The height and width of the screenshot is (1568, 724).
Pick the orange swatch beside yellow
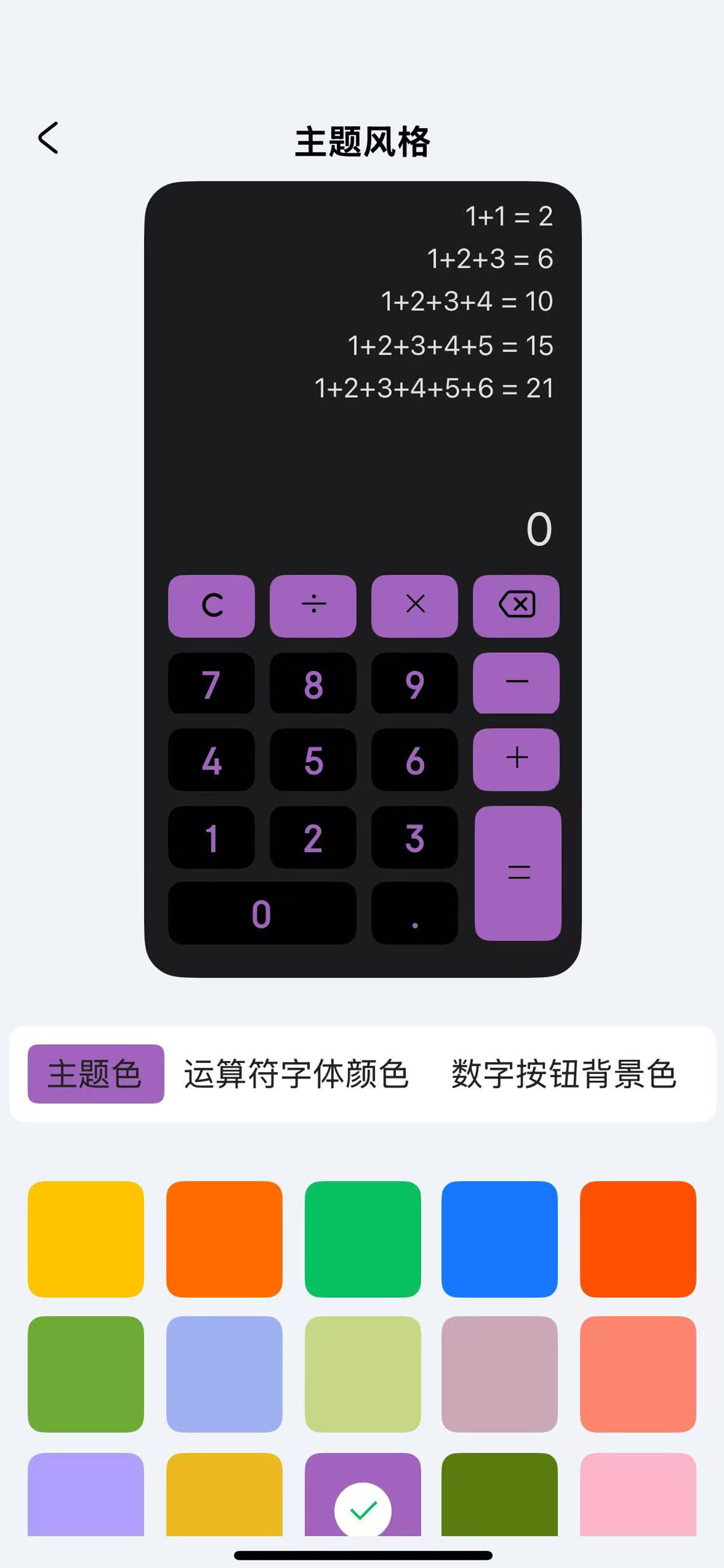click(224, 1238)
